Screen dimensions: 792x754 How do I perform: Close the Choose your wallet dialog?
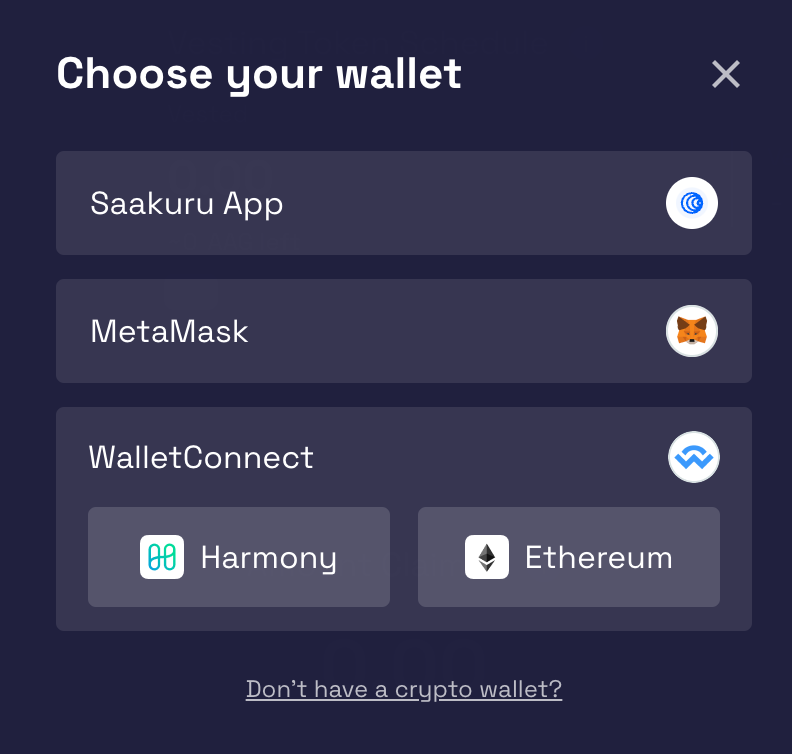(725, 74)
